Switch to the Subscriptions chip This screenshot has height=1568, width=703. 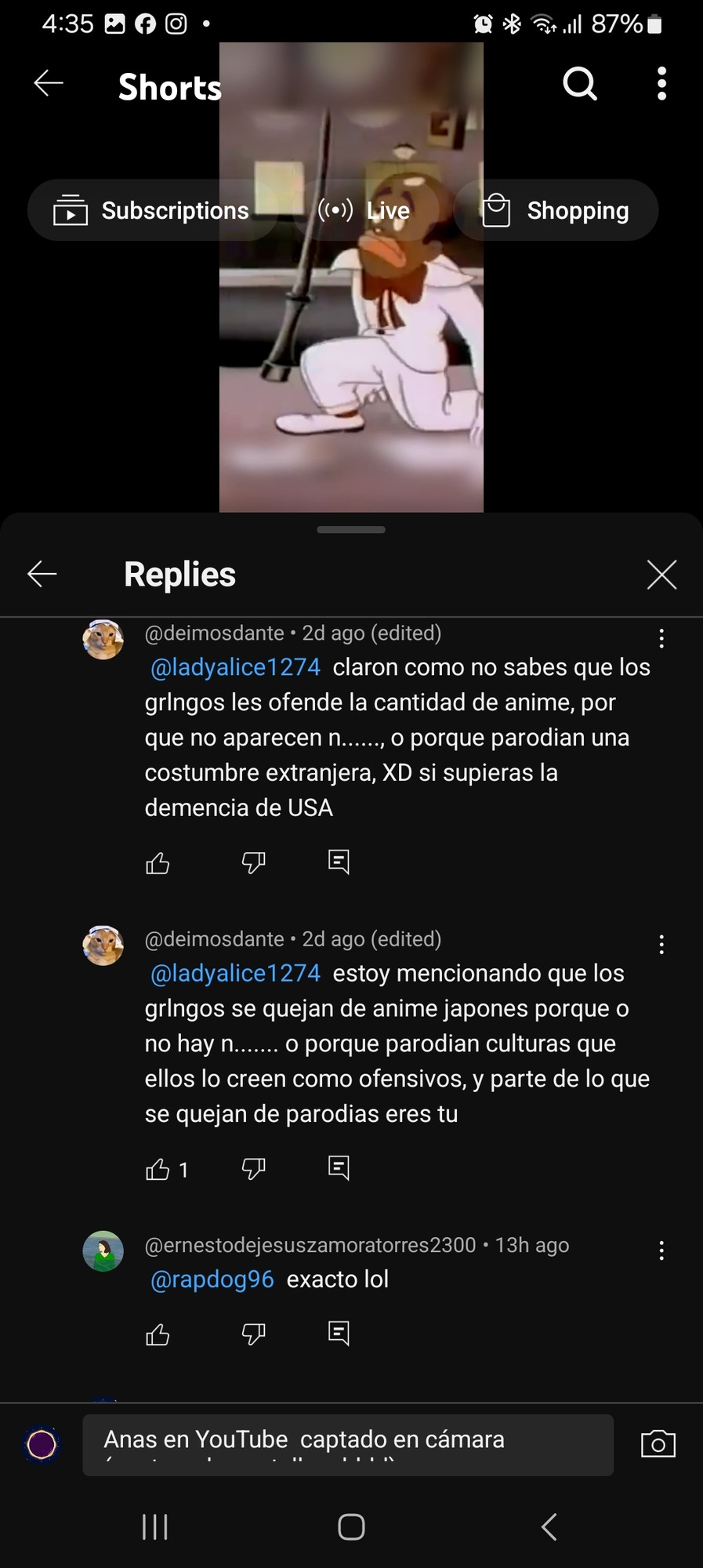[x=152, y=210]
